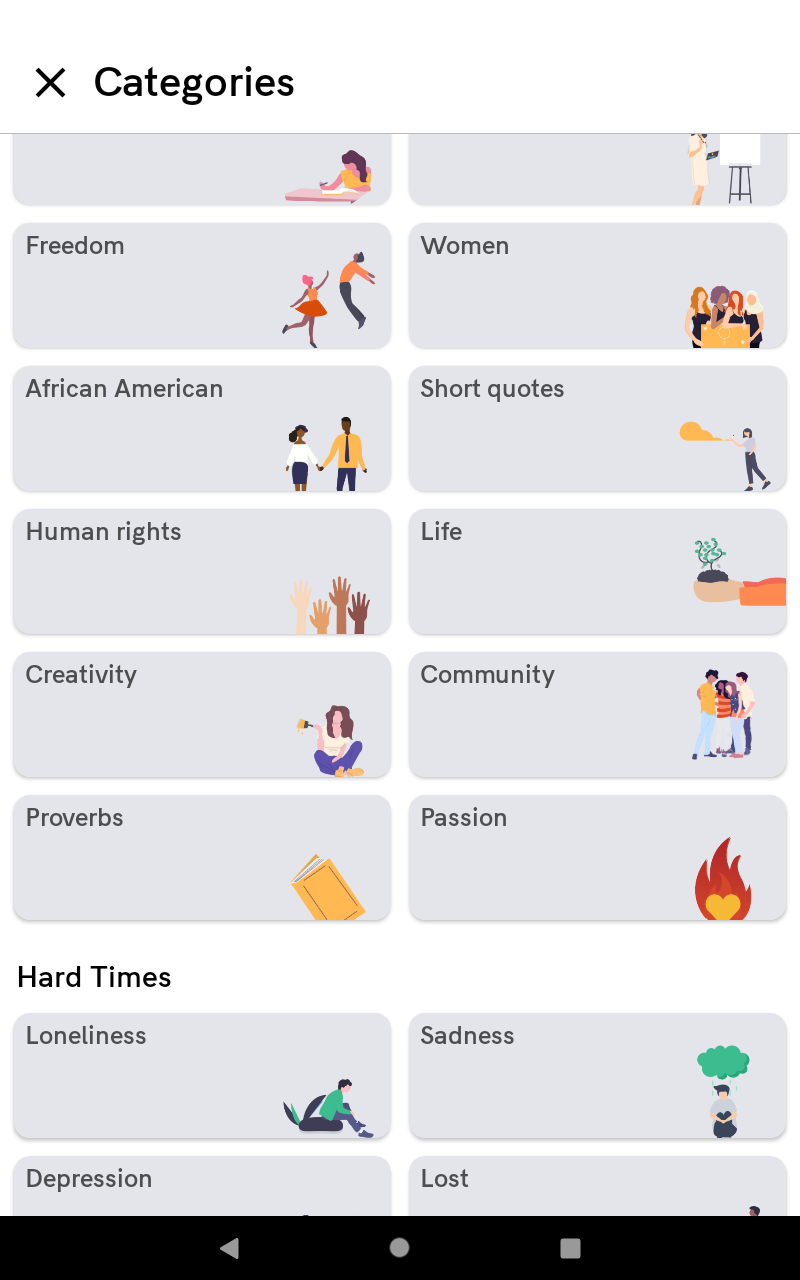
Task: Open the Life category card
Action: click(597, 572)
